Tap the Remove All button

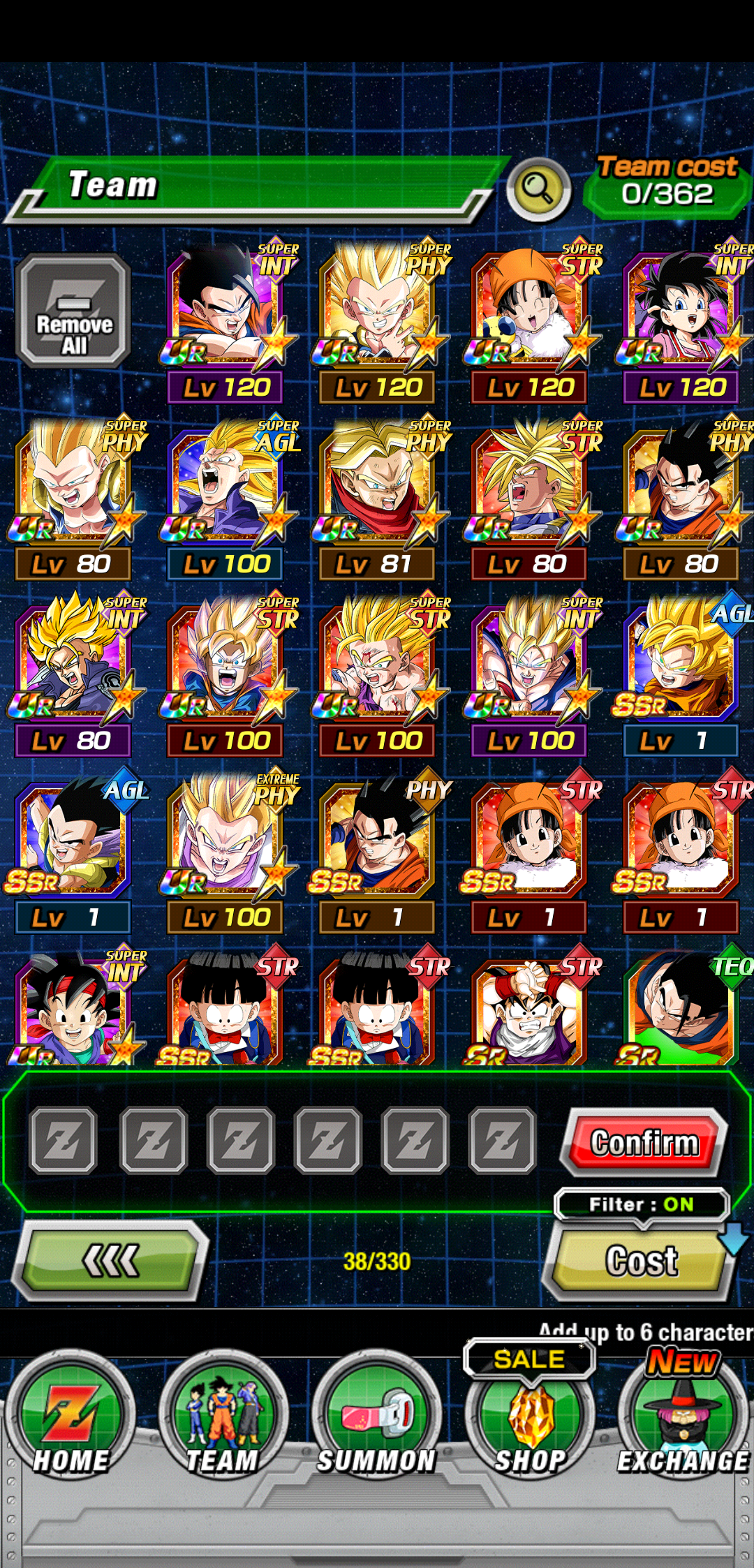click(73, 311)
